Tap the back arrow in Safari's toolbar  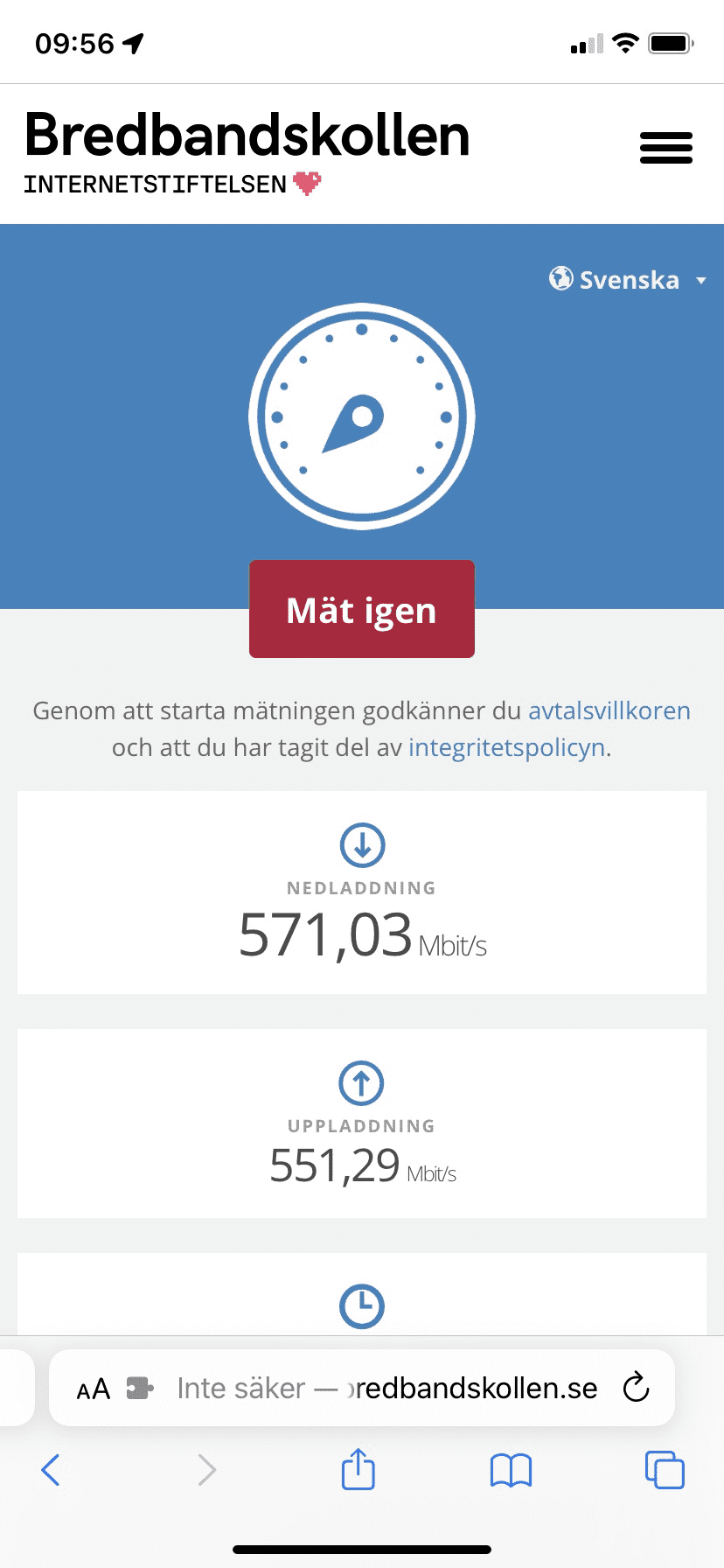[50, 1469]
